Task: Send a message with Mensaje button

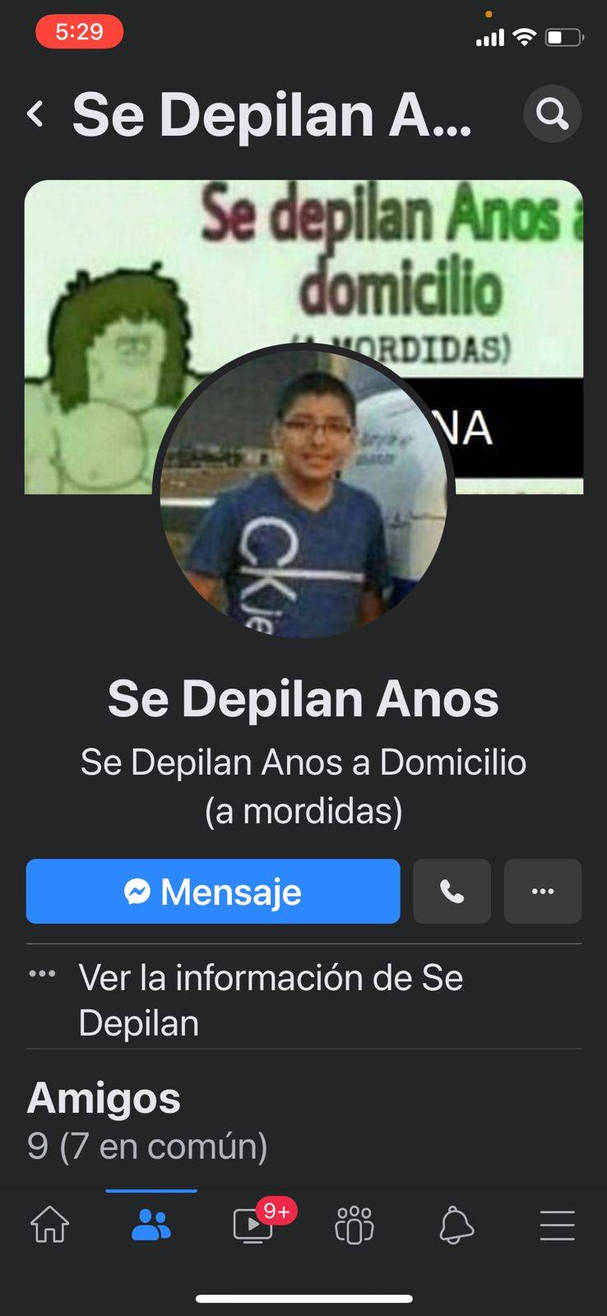Action: point(213,891)
